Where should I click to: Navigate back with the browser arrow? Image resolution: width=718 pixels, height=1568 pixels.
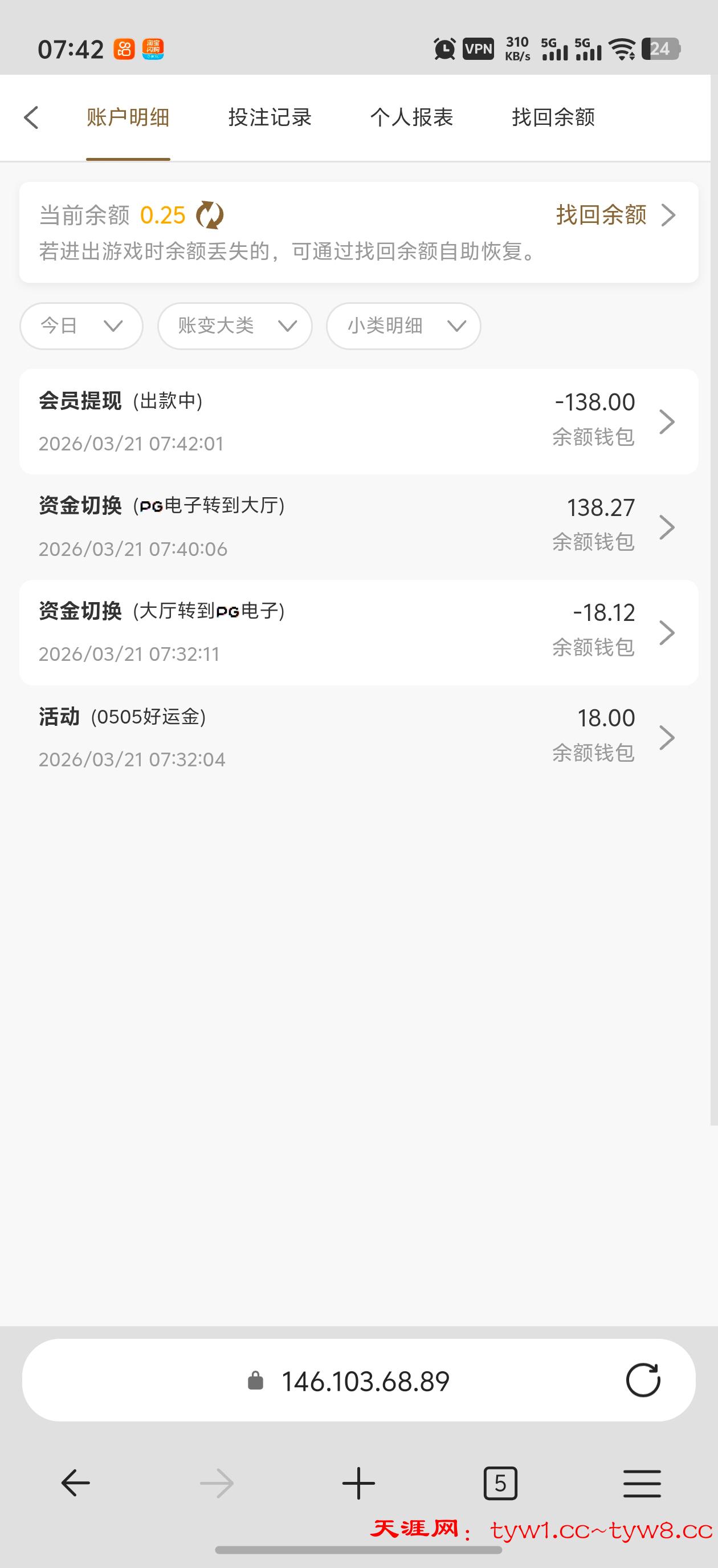75,1484
